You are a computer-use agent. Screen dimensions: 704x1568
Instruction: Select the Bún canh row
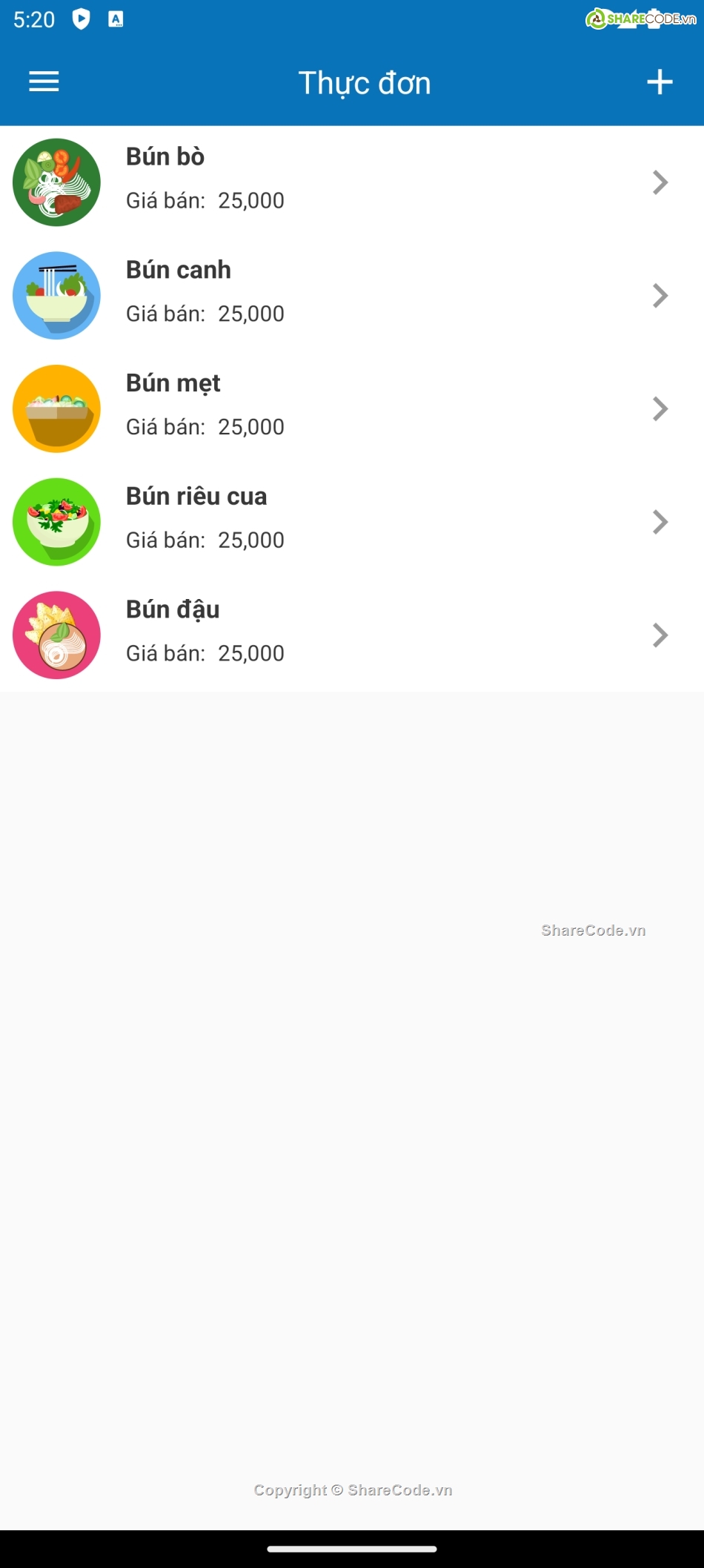352,296
